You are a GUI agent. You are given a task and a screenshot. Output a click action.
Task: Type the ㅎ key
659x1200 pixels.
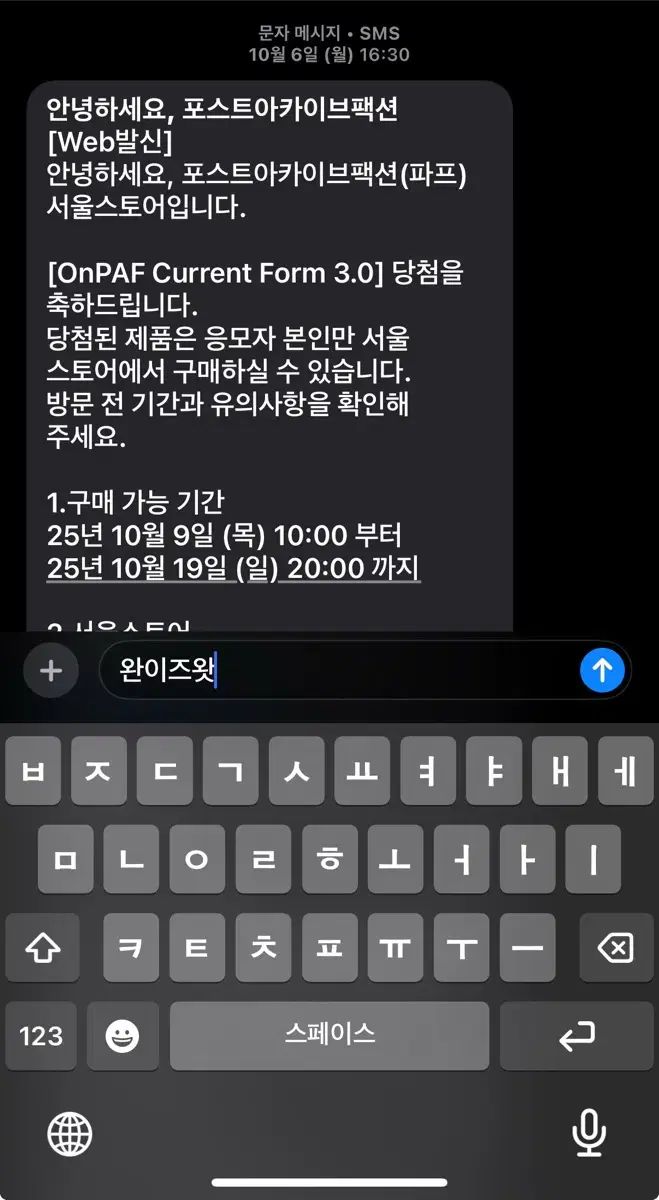(x=329, y=860)
